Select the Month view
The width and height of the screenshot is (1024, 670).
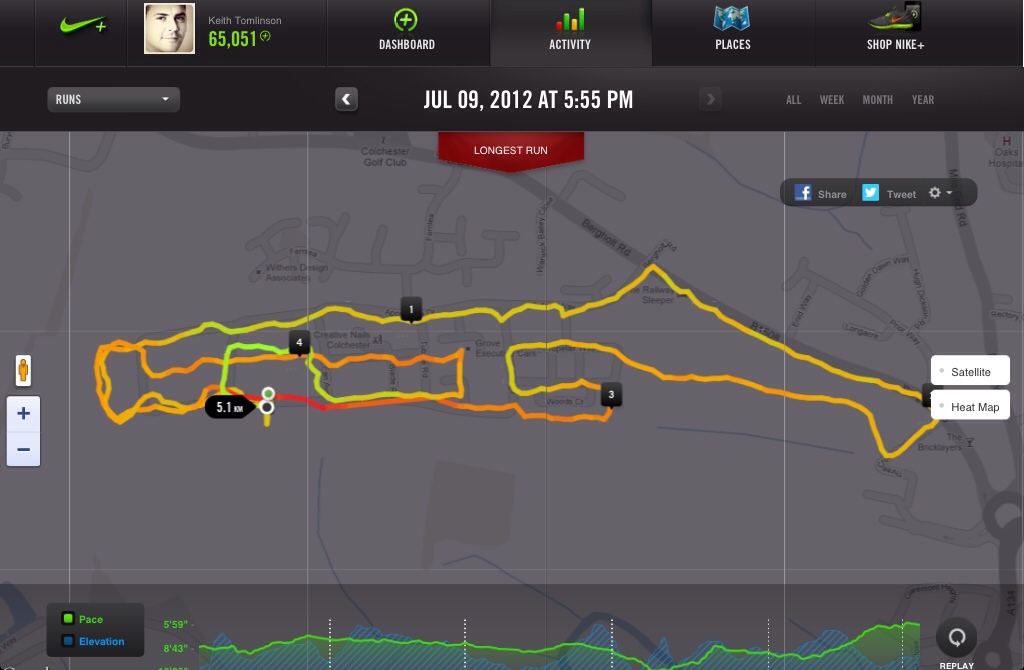pyautogui.click(x=877, y=100)
